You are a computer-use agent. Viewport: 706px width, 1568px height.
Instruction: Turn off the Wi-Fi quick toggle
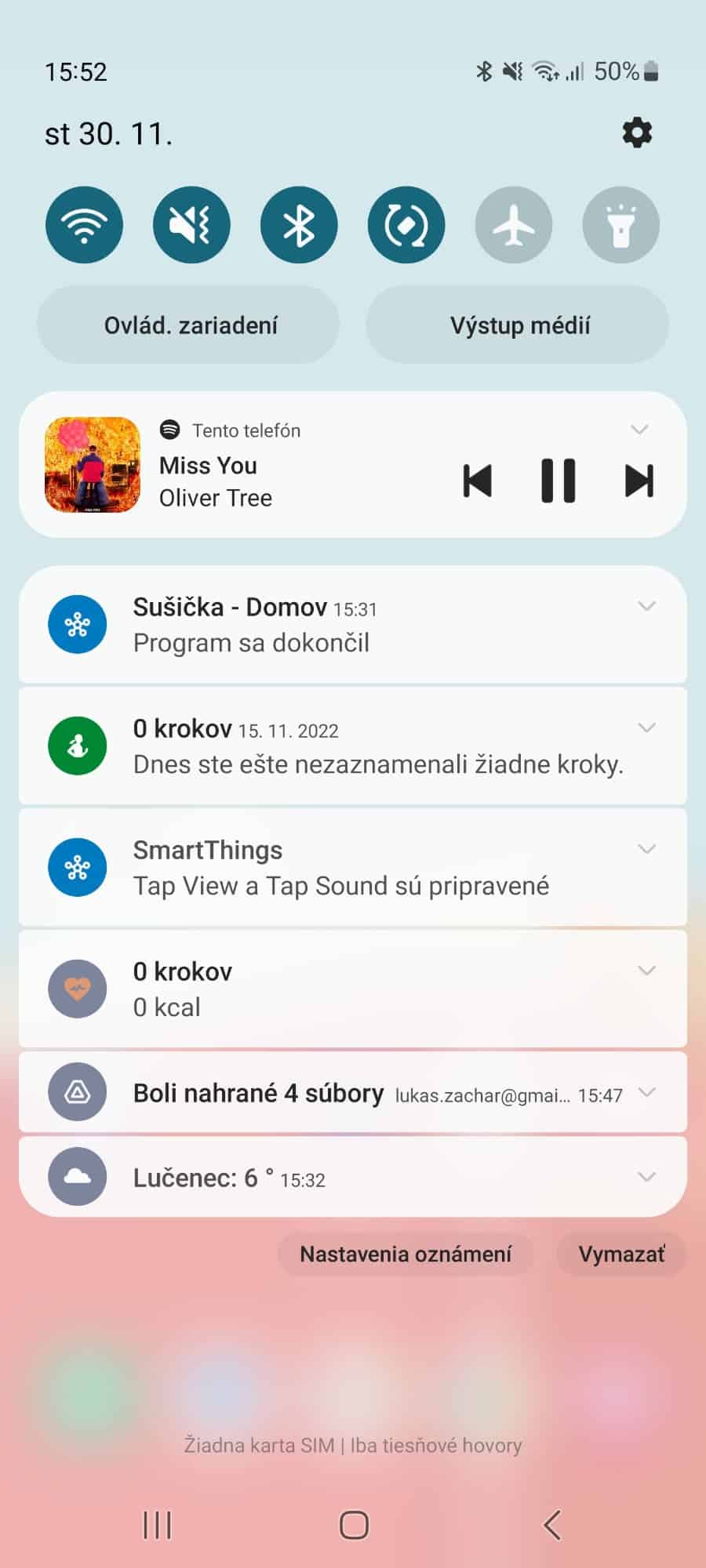click(84, 225)
